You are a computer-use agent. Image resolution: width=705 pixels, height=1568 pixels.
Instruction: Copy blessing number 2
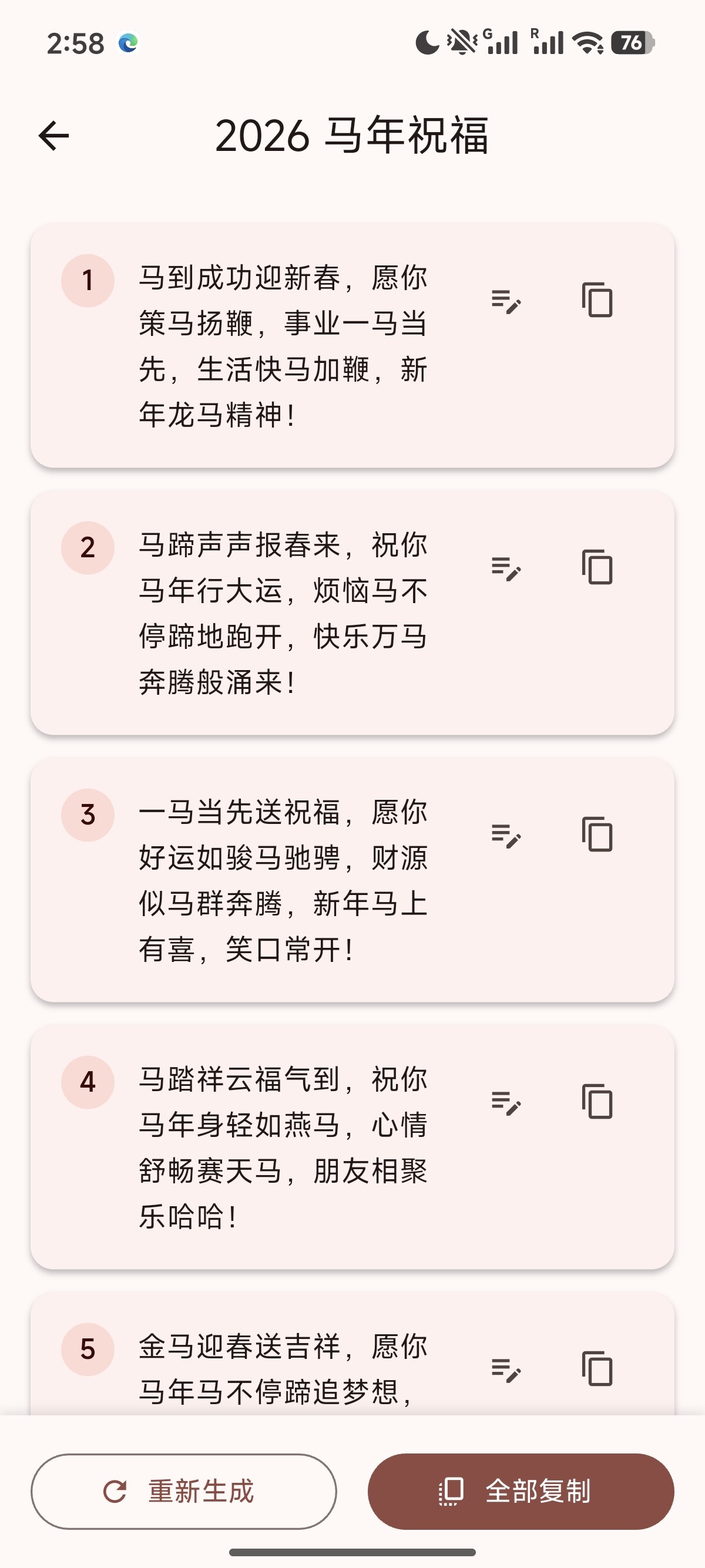(x=597, y=567)
